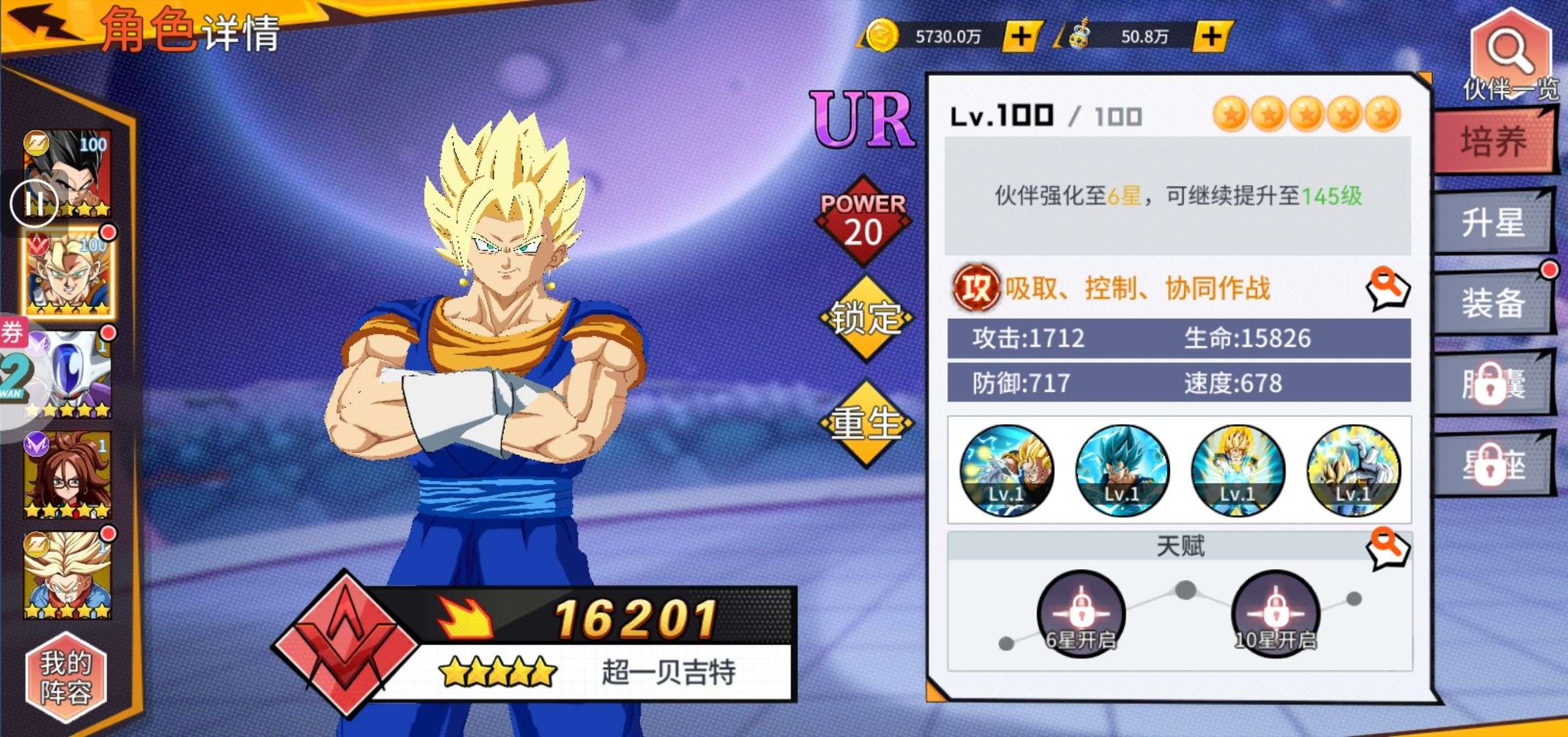
Task: Select the bottom blond character in the list
Action: [x=68, y=575]
